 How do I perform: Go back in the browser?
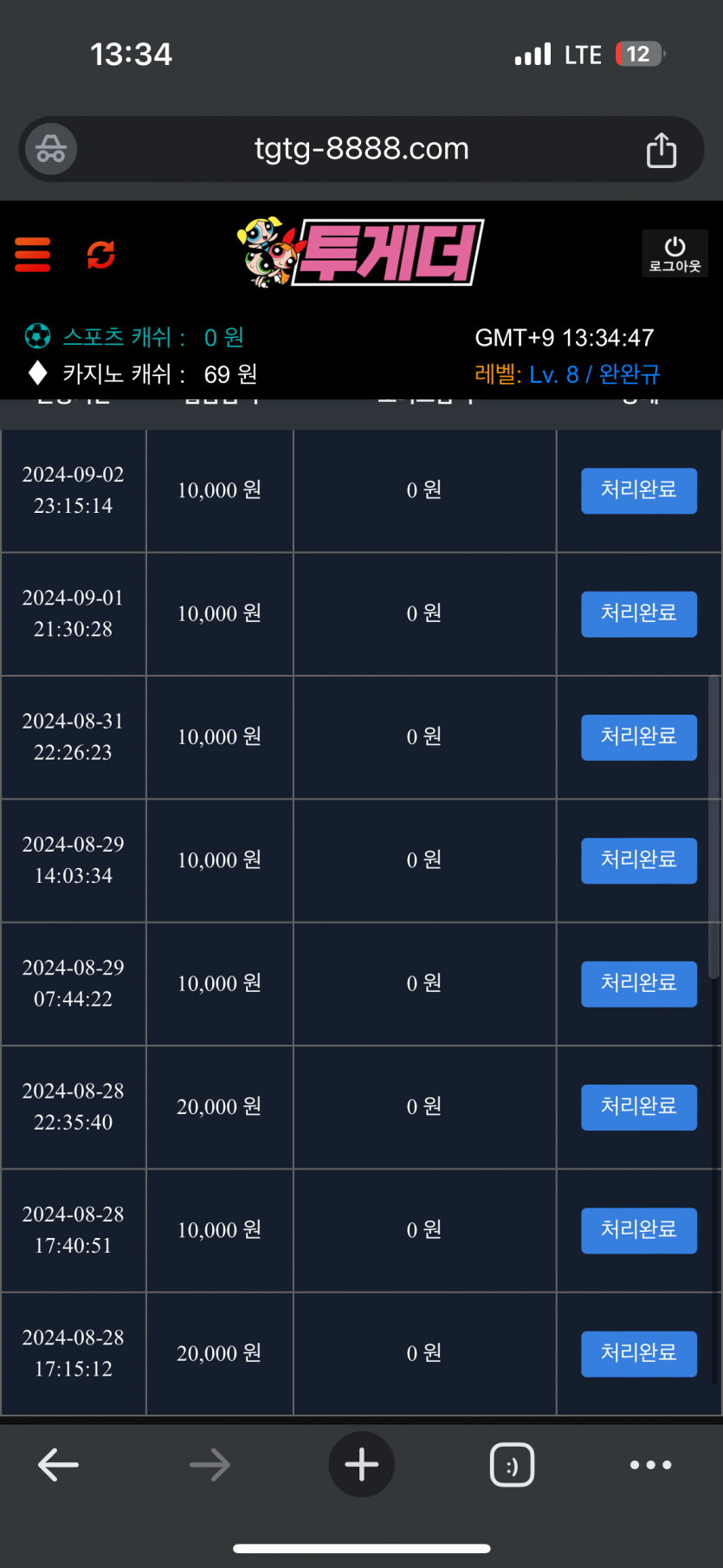point(59,1465)
